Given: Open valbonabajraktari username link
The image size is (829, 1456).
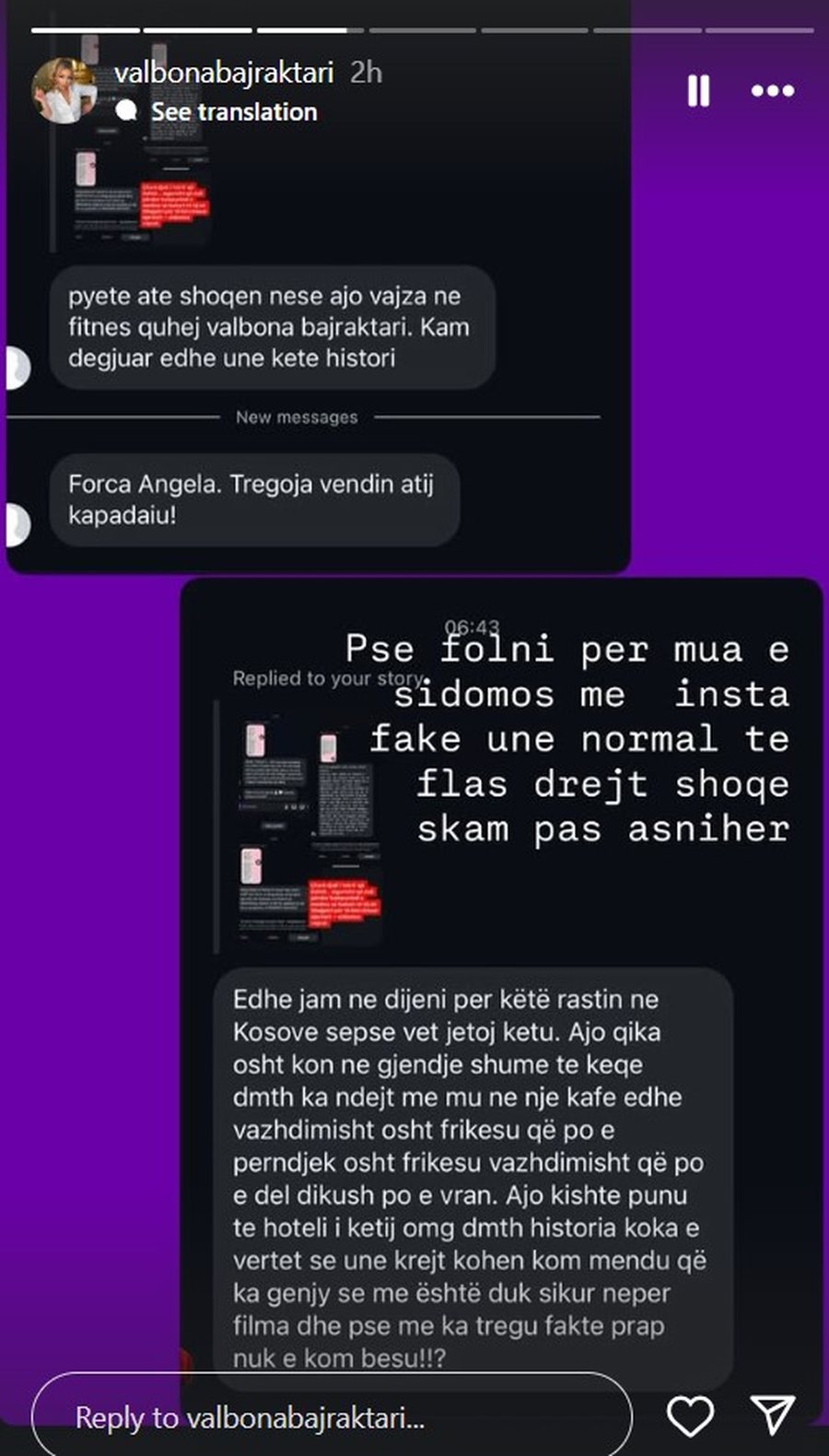Looking at the screenshot, I should pos(224,73).
